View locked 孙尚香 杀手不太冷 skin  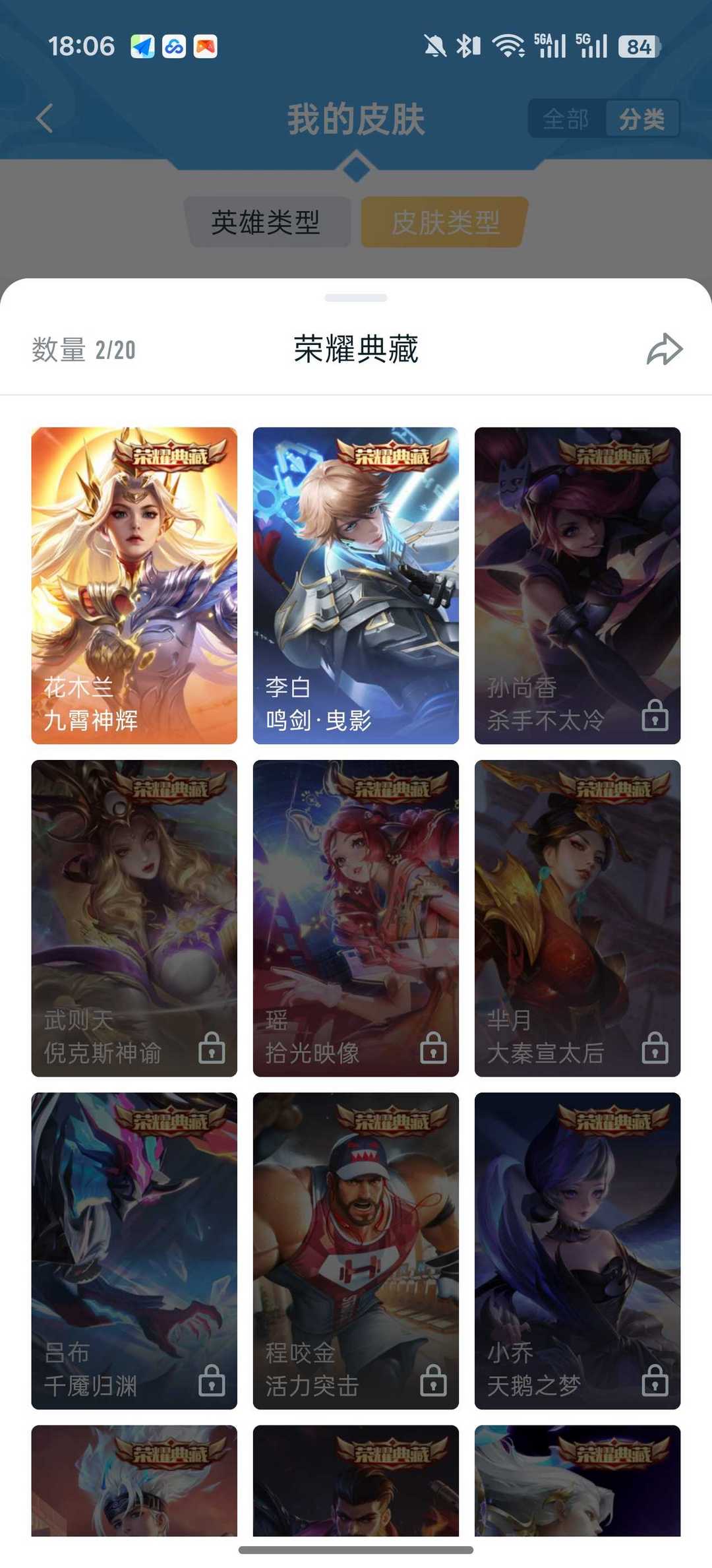pos(578,586)
